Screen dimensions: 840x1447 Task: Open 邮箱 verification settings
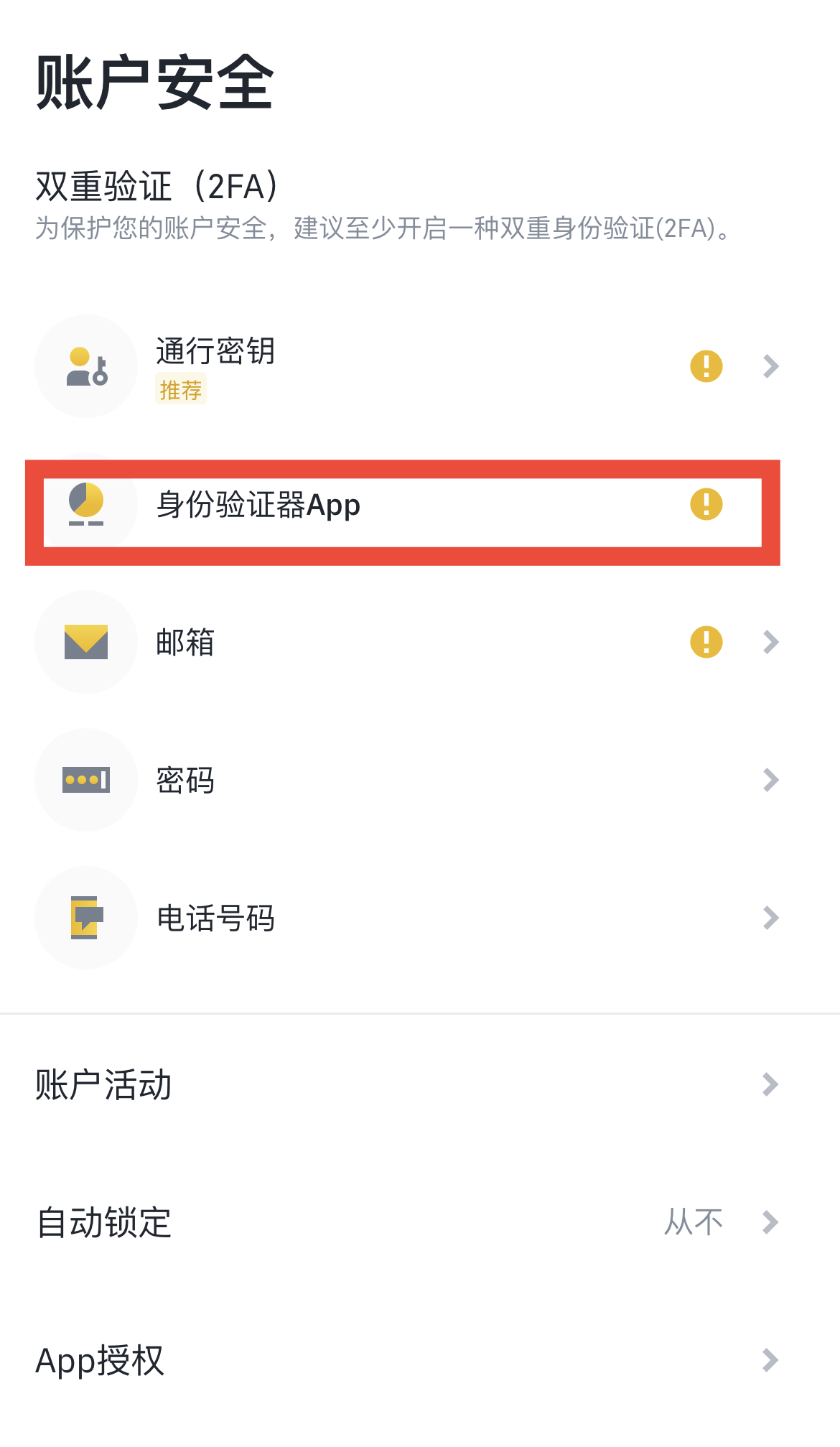420,642
